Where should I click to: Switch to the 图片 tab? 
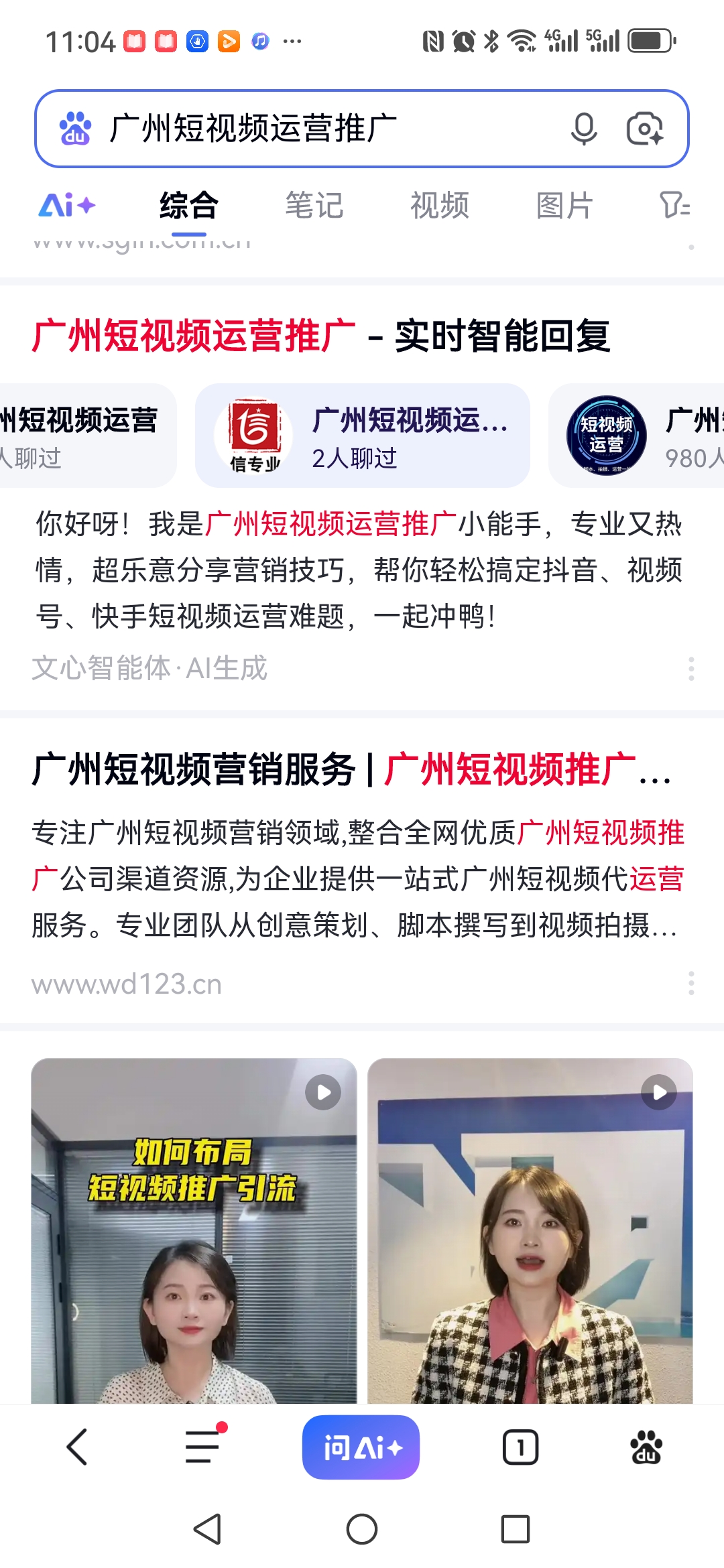click(564, 205)
